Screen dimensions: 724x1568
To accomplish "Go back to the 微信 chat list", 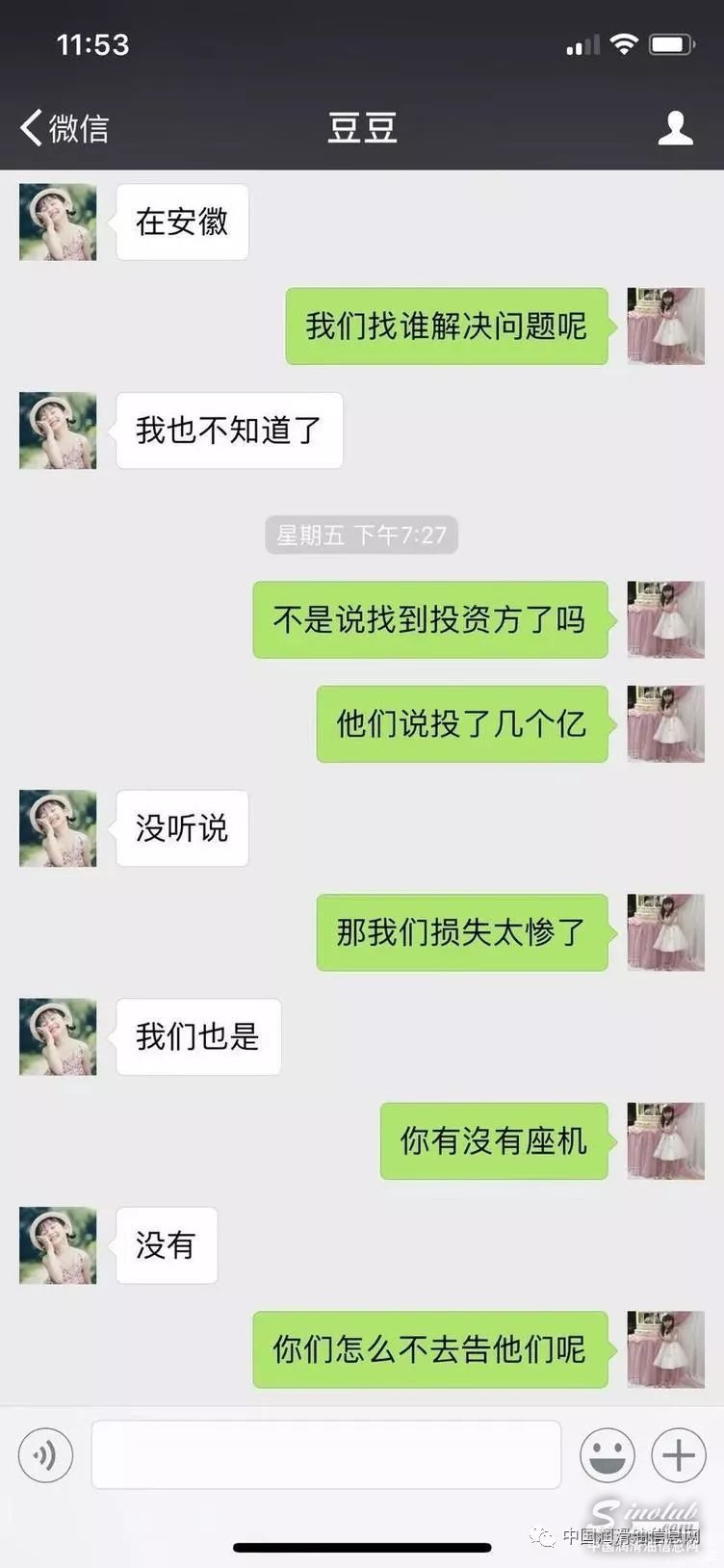I will 64,128.
